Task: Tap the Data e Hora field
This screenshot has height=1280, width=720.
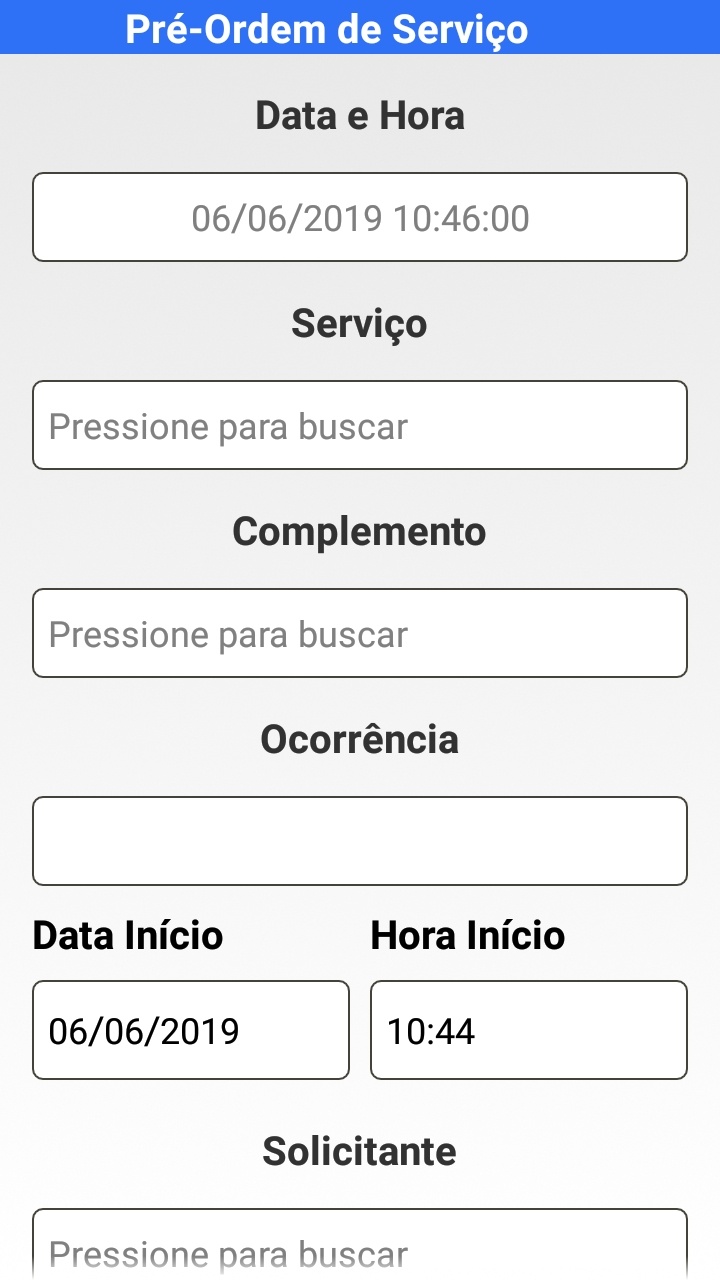Action: pyautogui.click(x=360, y=217)
